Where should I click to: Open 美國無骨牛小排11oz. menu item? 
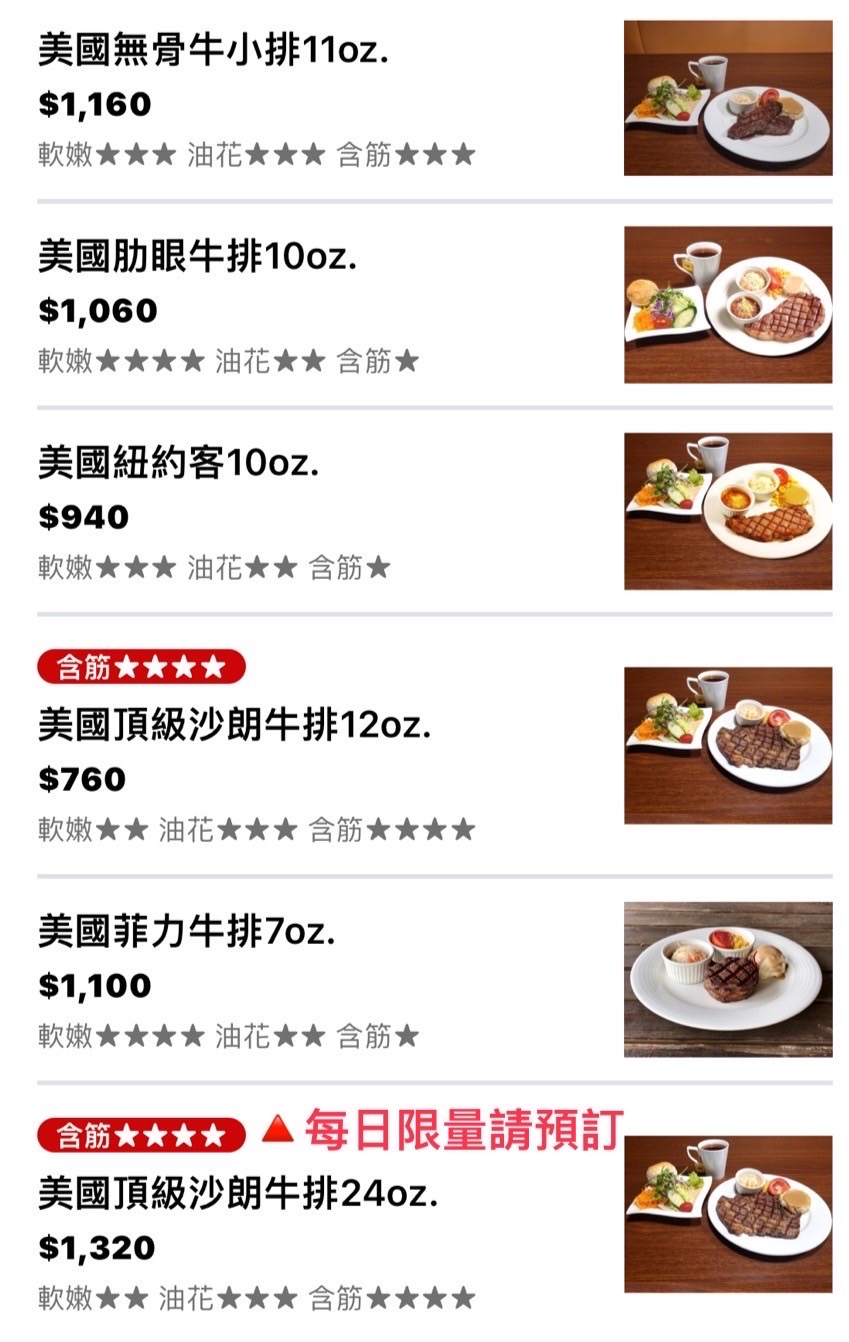pos(213,51)
